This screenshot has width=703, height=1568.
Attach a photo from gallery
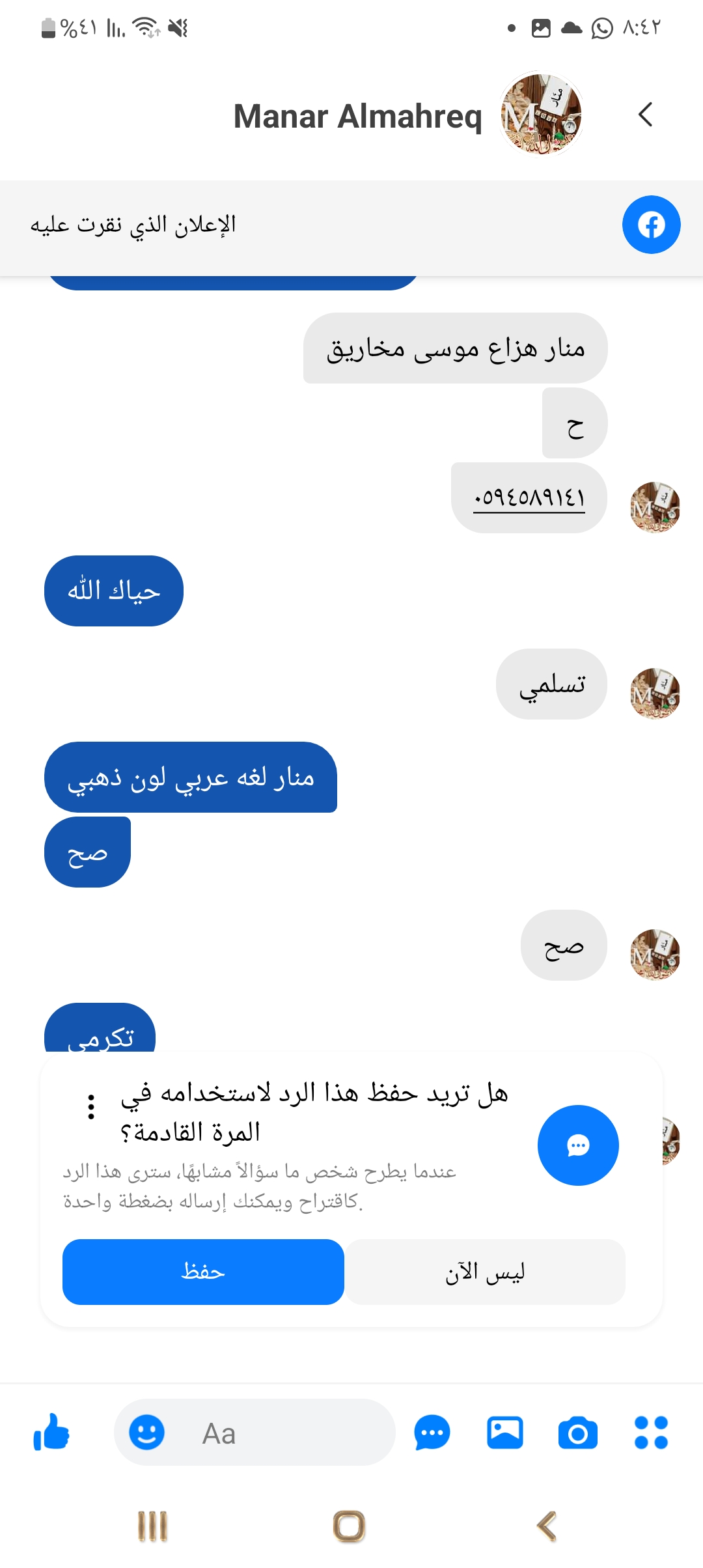tap(504, 1433)
